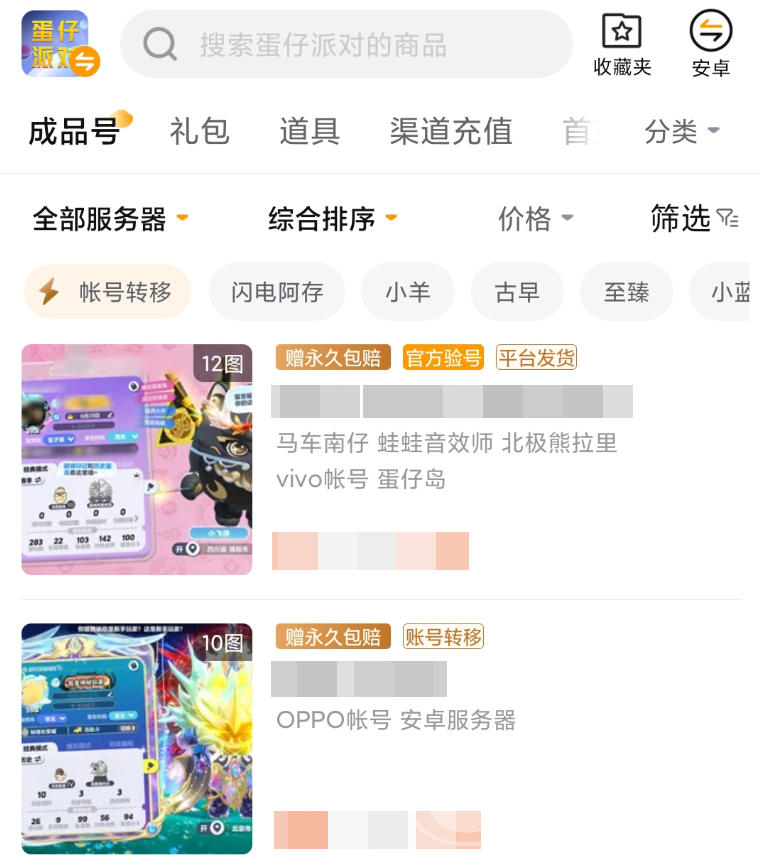Tap the search box for 蛋仔派对 products
Image resolution: width=760 pixels, height=866 pixels.
click(x=345, y=45)
